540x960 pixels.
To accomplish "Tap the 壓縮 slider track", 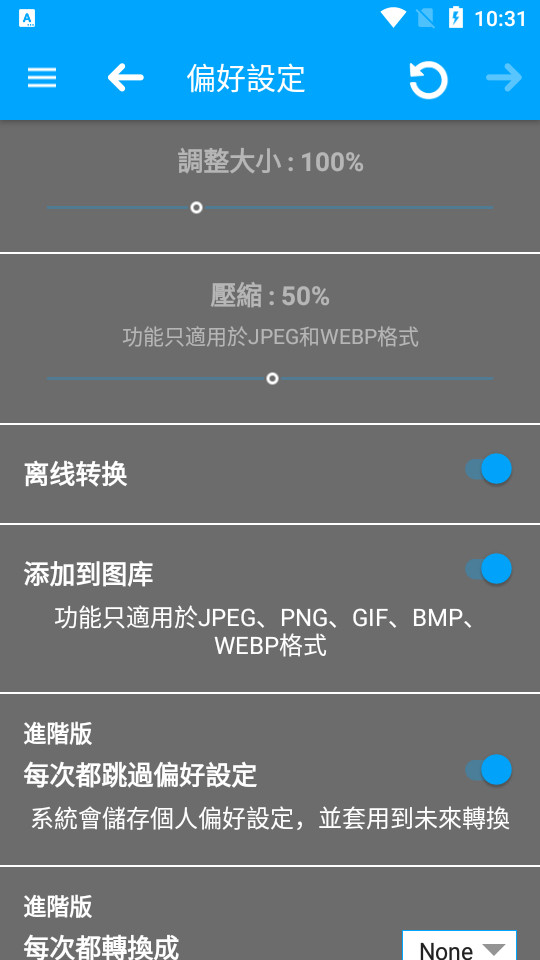I will pos(270,378).
